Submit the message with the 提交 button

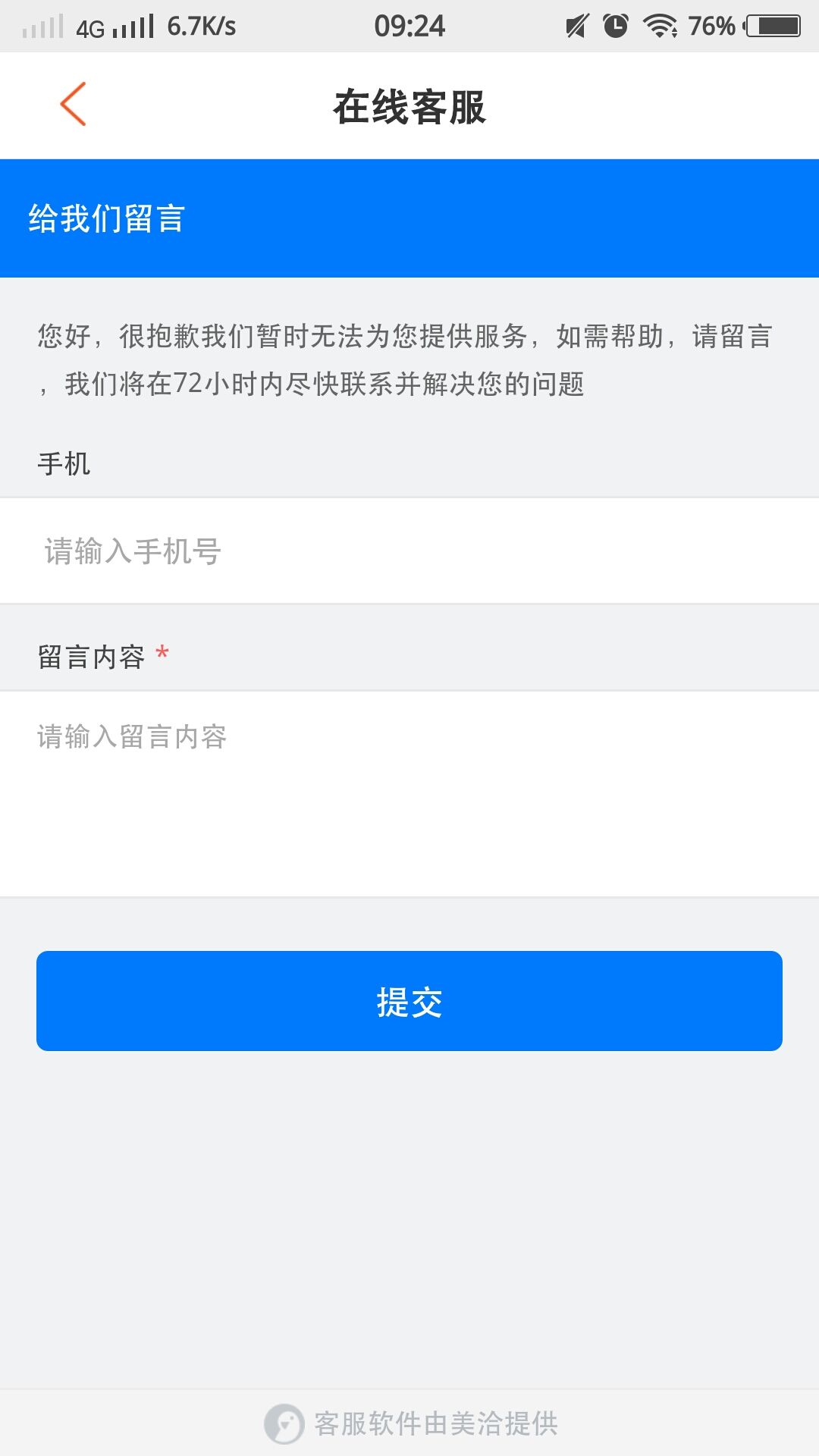(409, 1001)
